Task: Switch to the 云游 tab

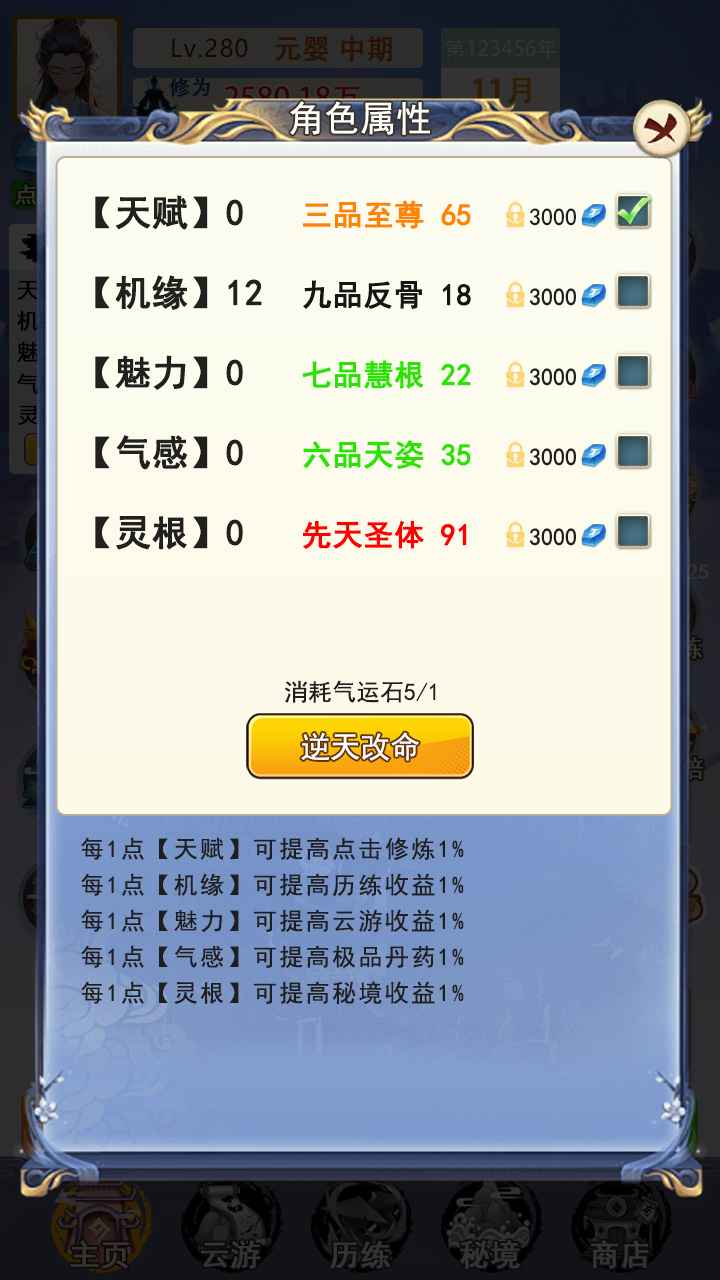Action: 230,1228
